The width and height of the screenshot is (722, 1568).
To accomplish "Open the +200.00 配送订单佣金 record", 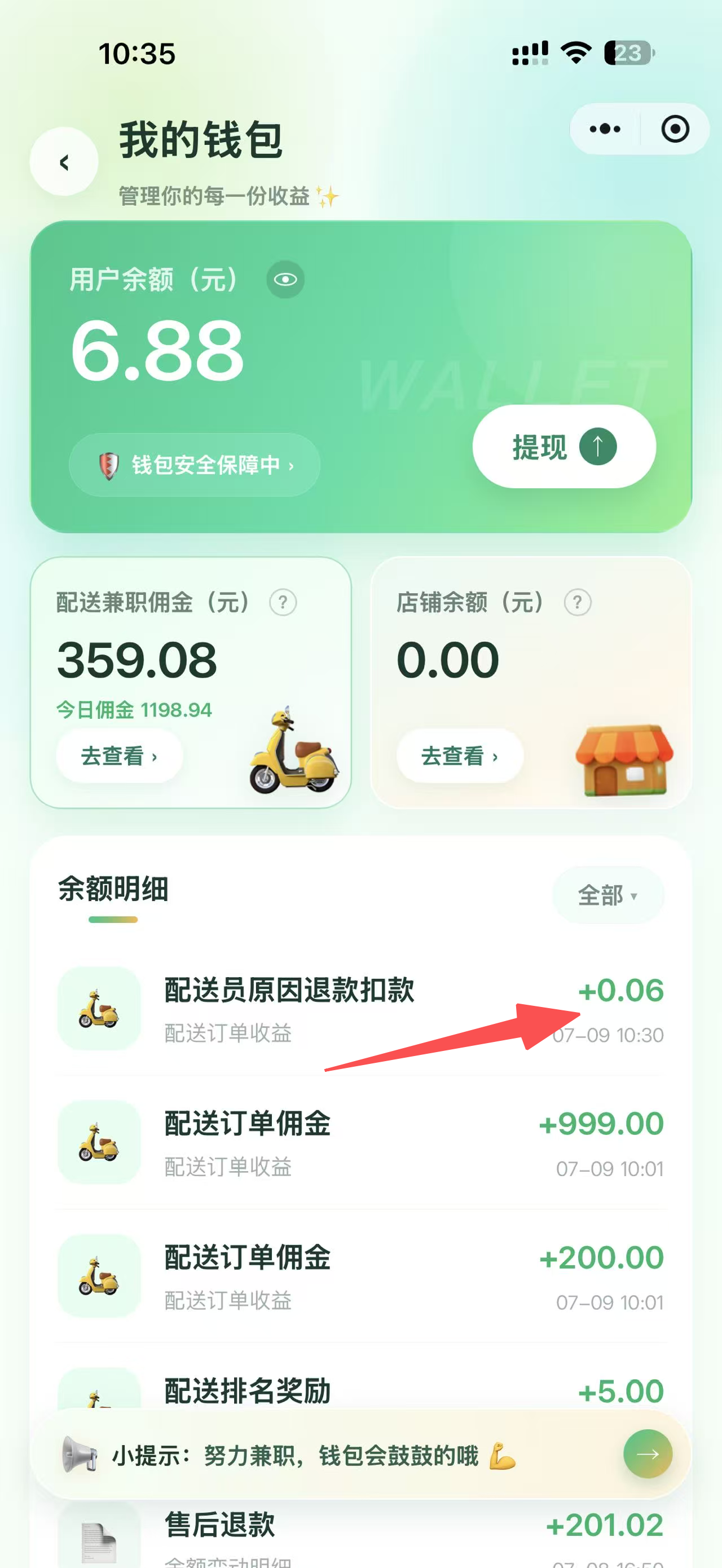I will click(361, 1276).
